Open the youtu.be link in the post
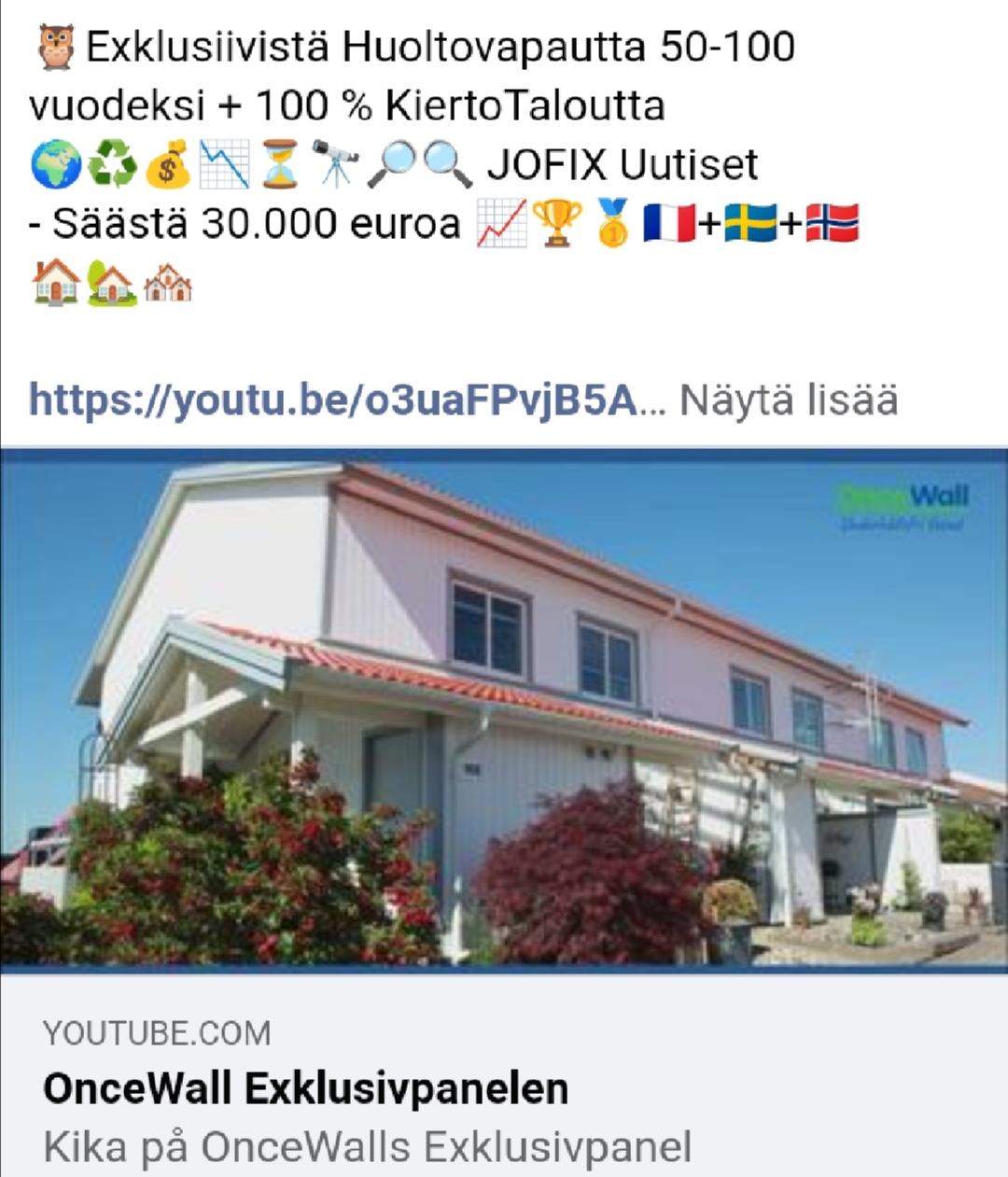 (333, 400)
